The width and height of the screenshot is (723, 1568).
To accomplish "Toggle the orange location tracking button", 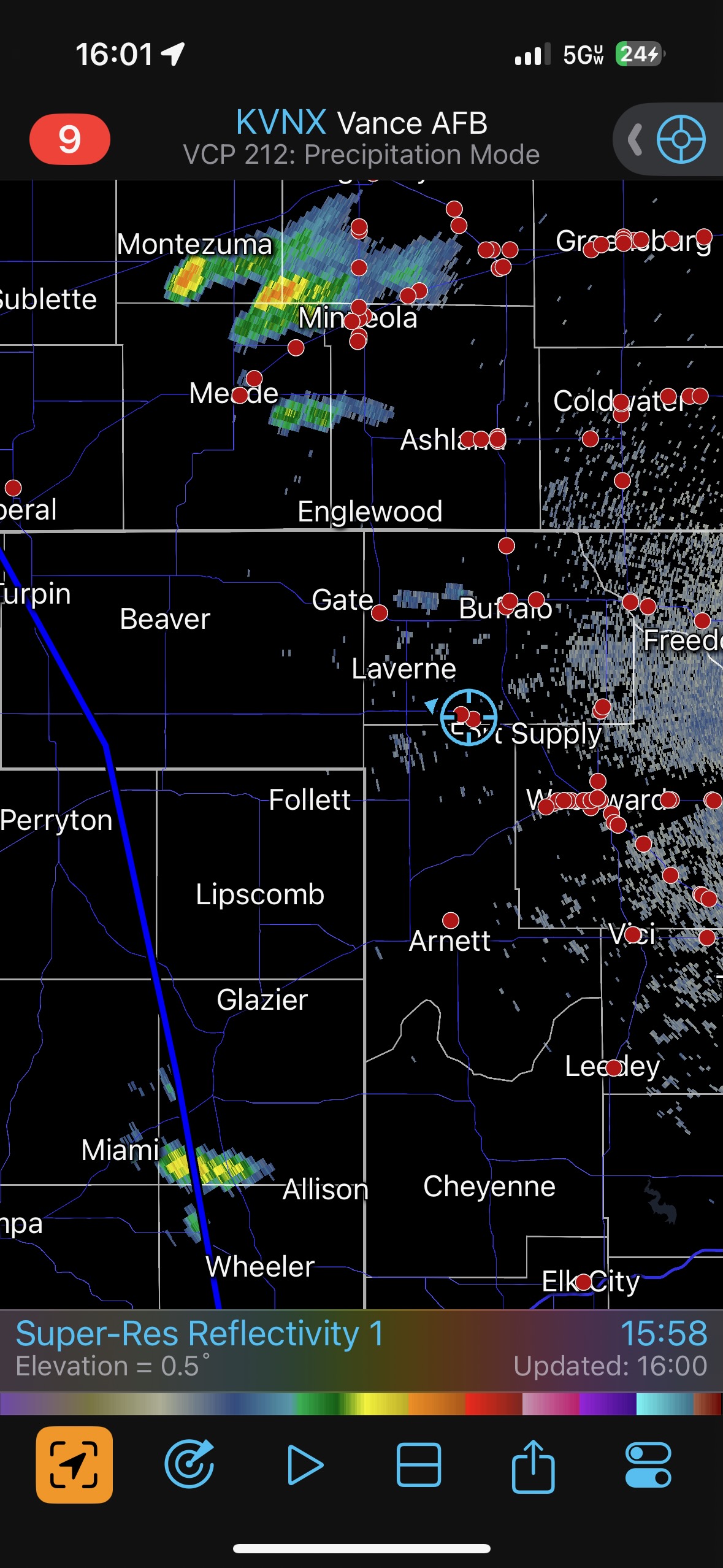I will (x=74, y=1465).
